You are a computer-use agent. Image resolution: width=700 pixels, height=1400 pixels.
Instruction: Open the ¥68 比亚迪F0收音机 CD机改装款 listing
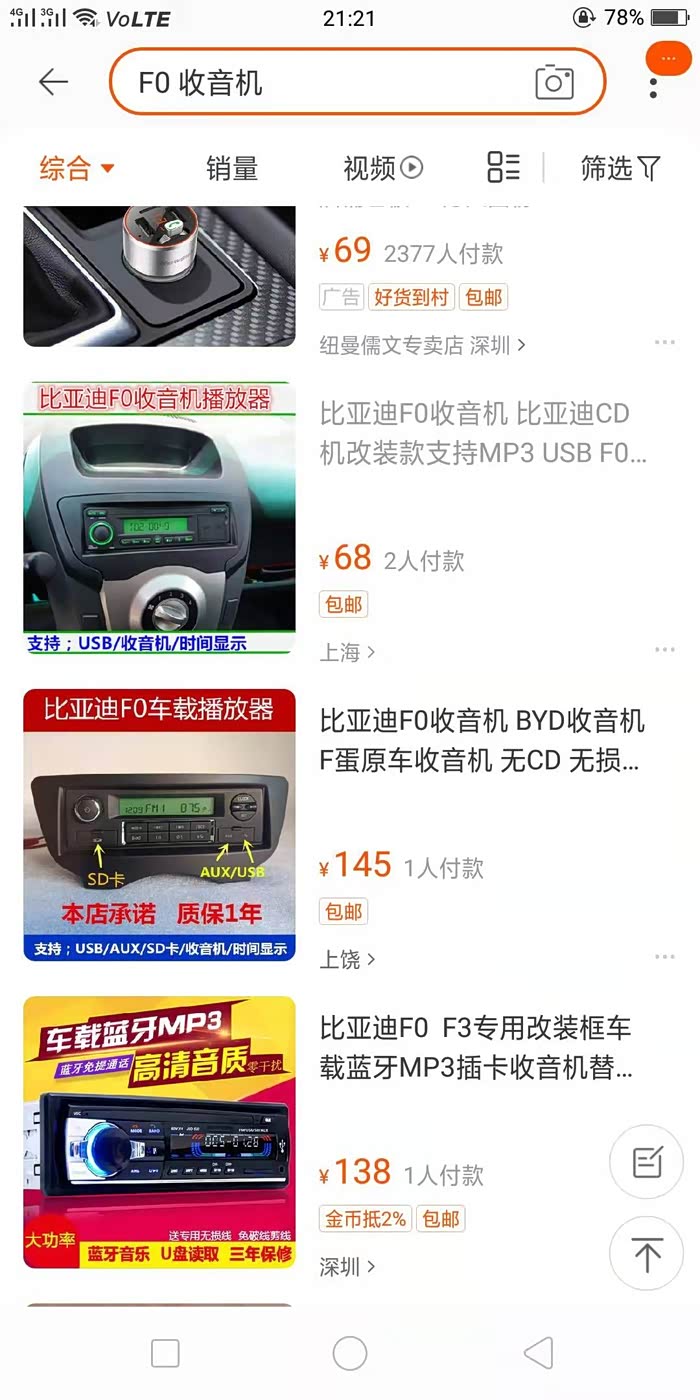(x=484, y=434)
